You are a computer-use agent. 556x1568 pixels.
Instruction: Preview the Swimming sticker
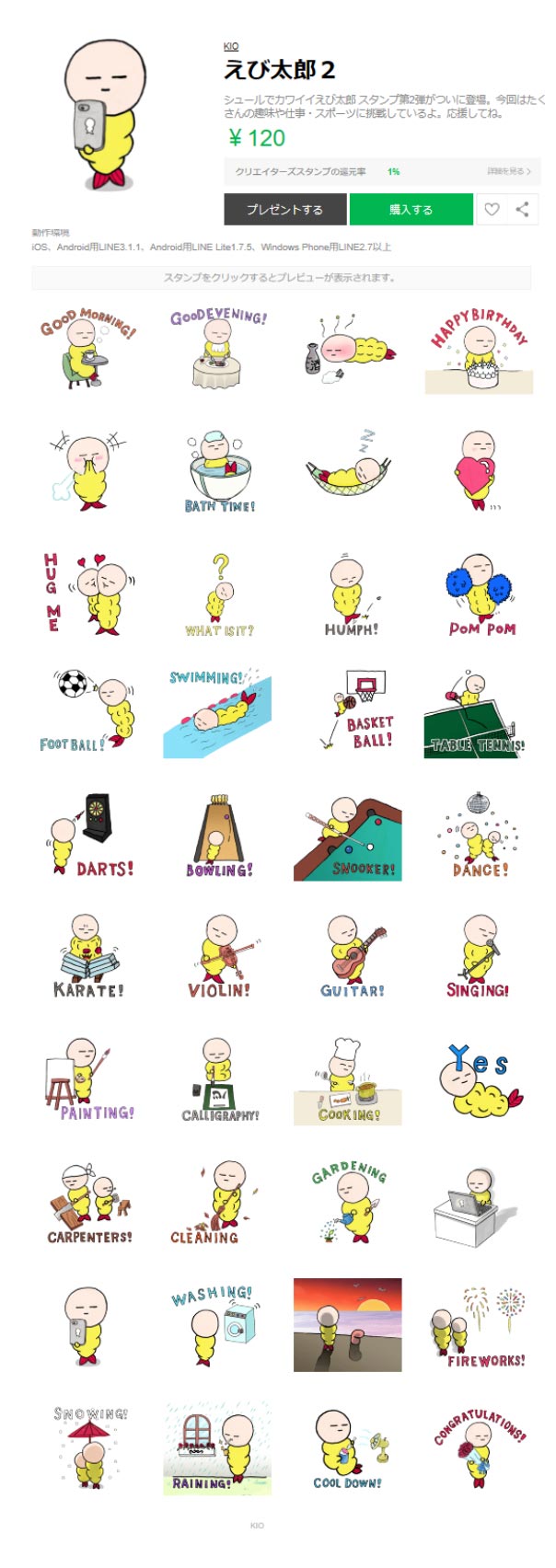pos(219,713)
